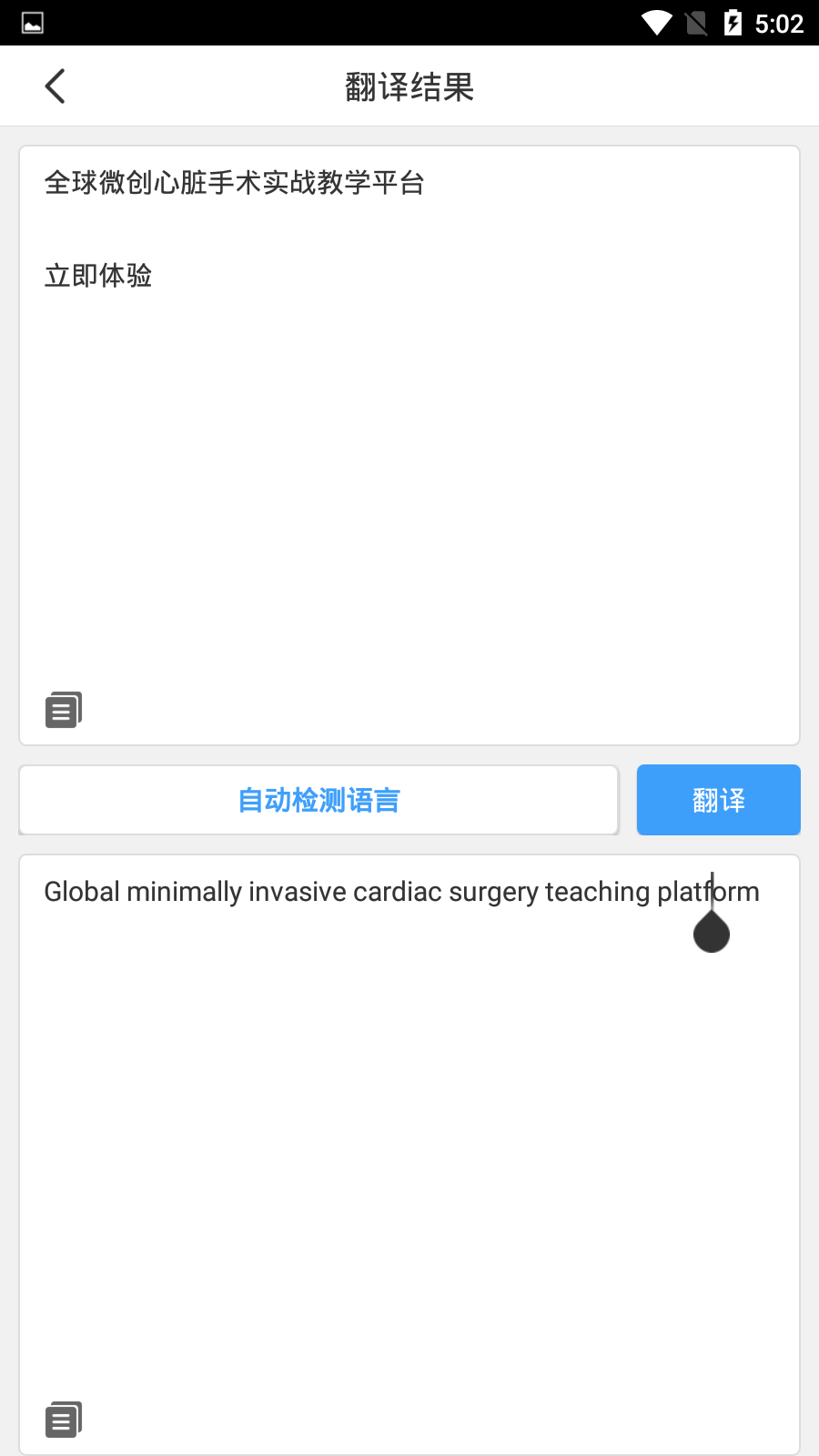Copy the Chinese source text

click(x=63, y=710)
